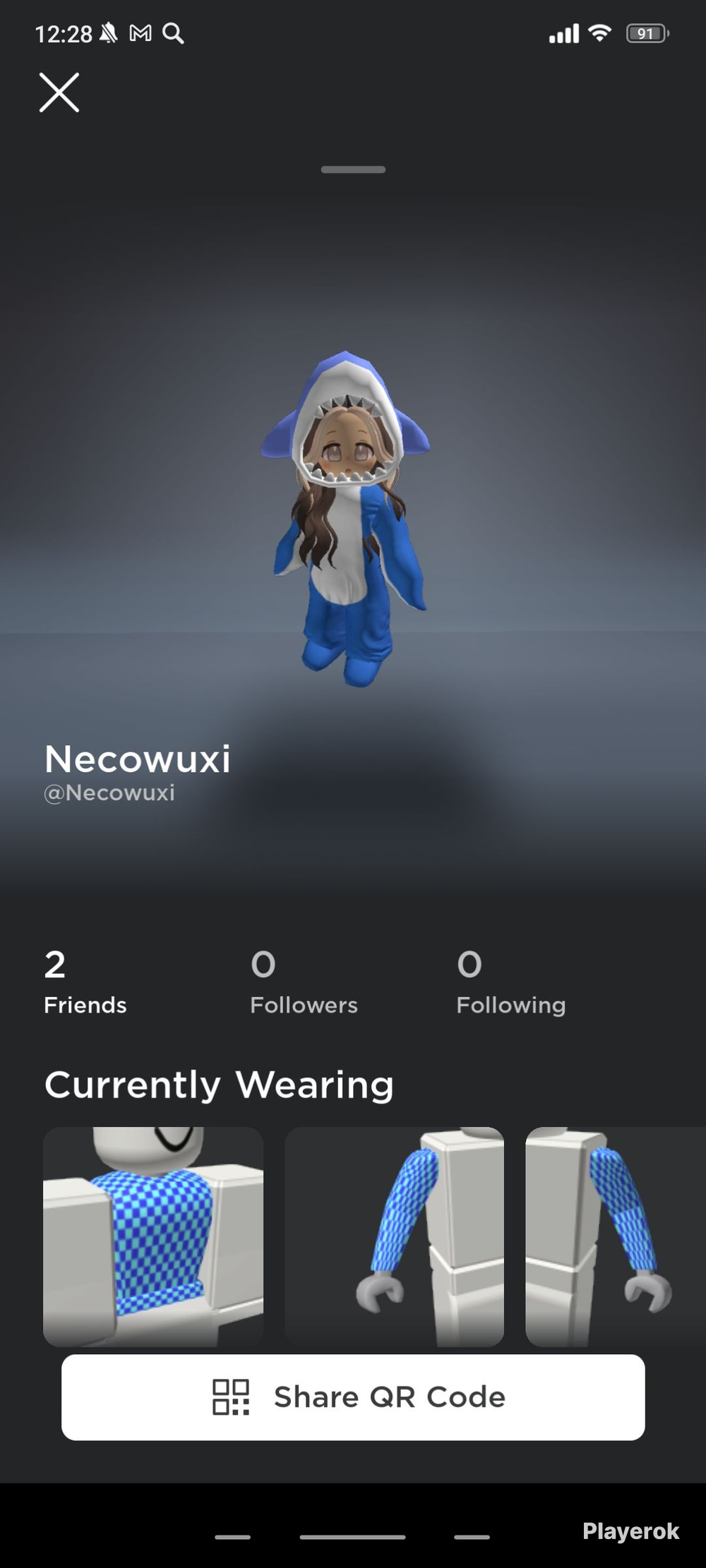Close the profile view with X
The width and height of the screenshot is (706, 1568).
[x=59, y=92]
